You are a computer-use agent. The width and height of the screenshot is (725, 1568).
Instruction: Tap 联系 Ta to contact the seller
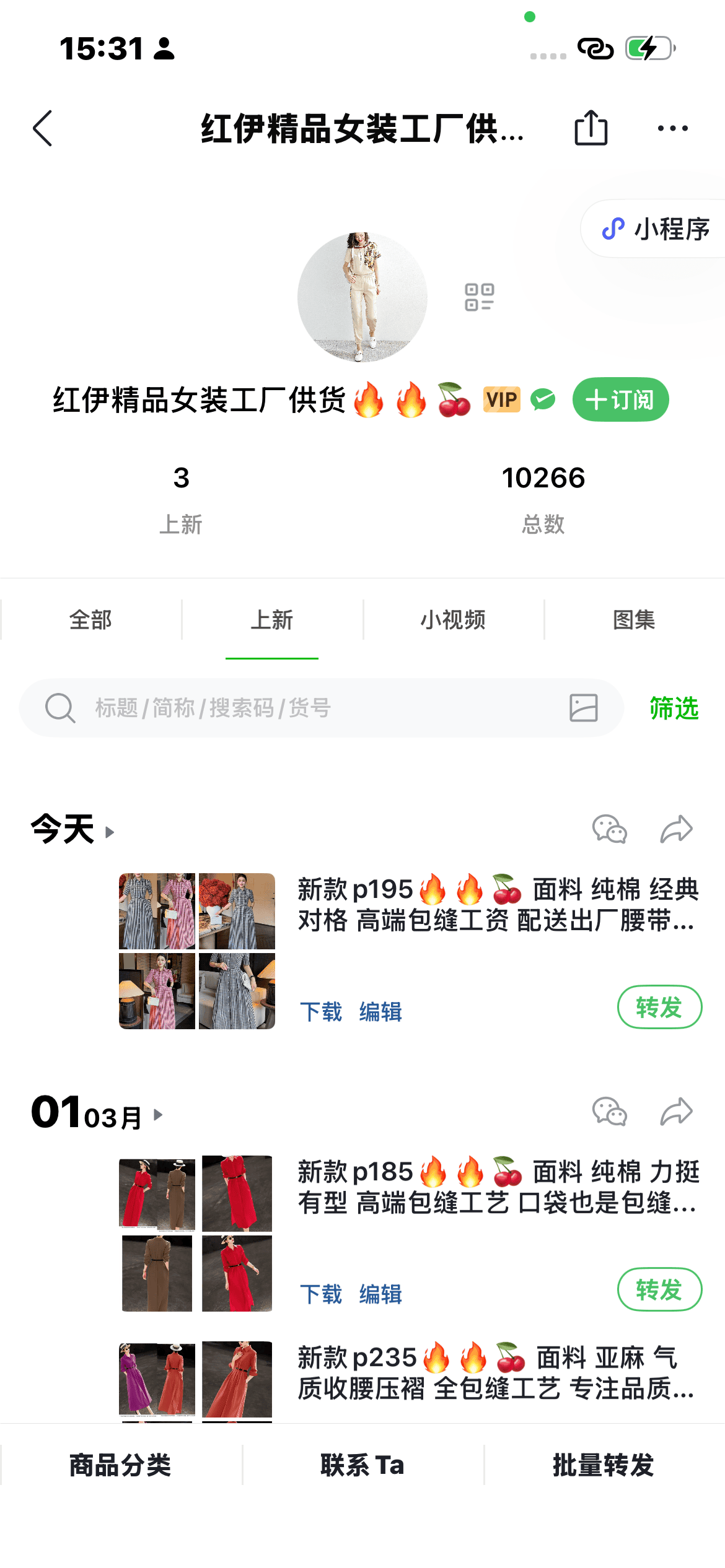point(362,1465)
